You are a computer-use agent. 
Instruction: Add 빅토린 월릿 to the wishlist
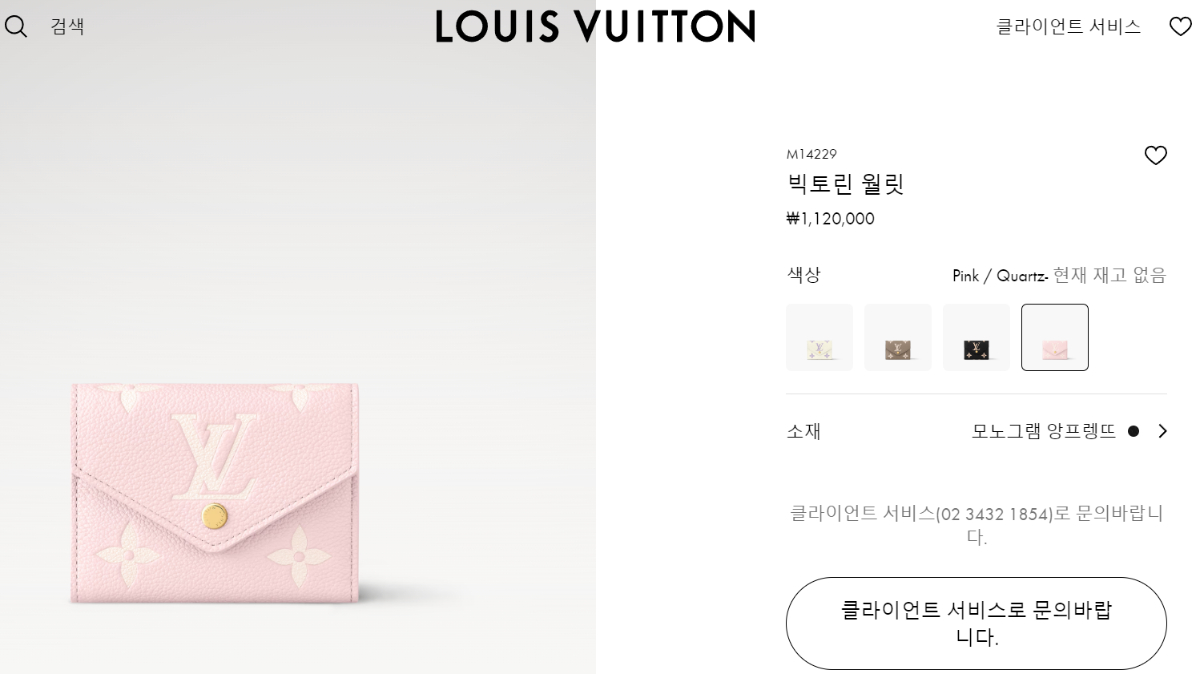click(1155, 155)
